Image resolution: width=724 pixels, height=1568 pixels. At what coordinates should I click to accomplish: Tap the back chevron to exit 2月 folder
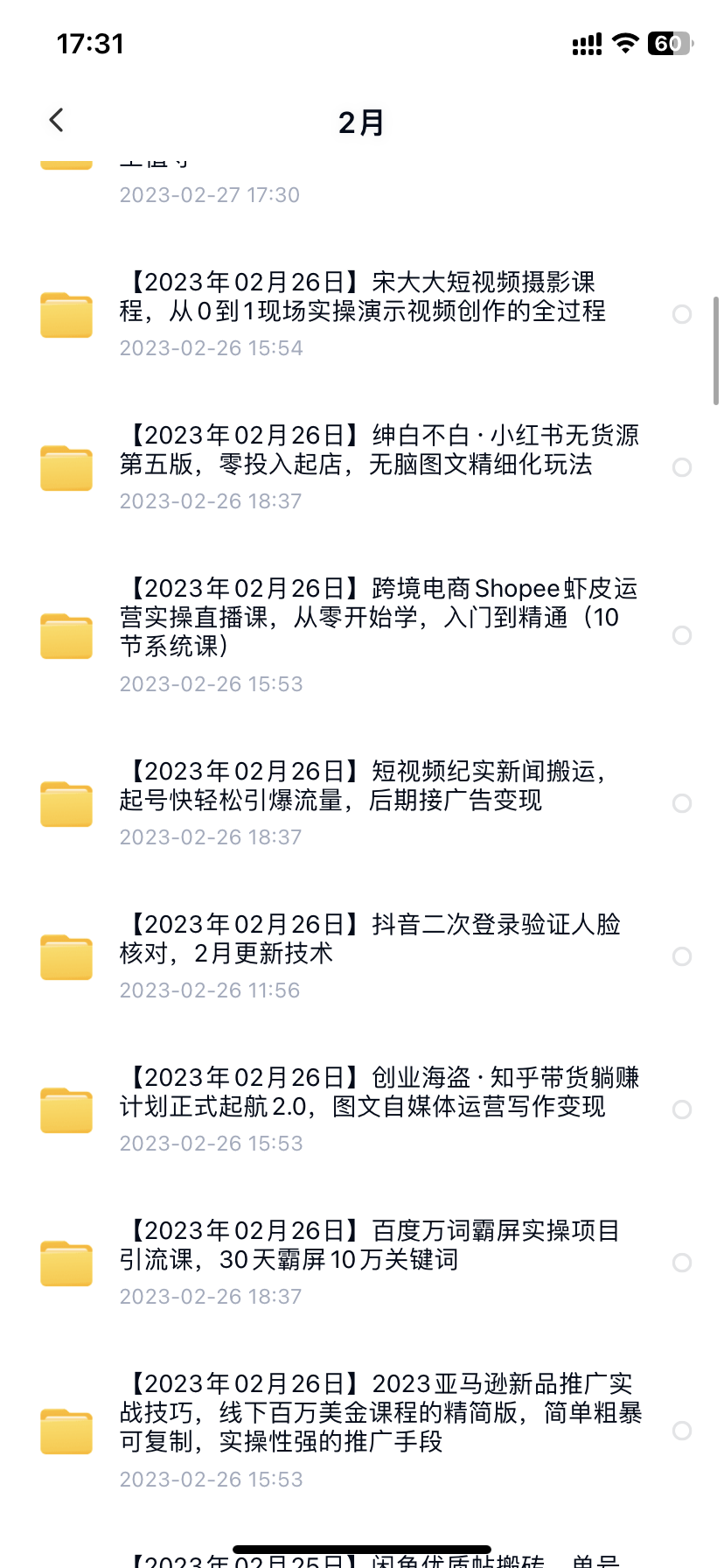coord(56,120)
